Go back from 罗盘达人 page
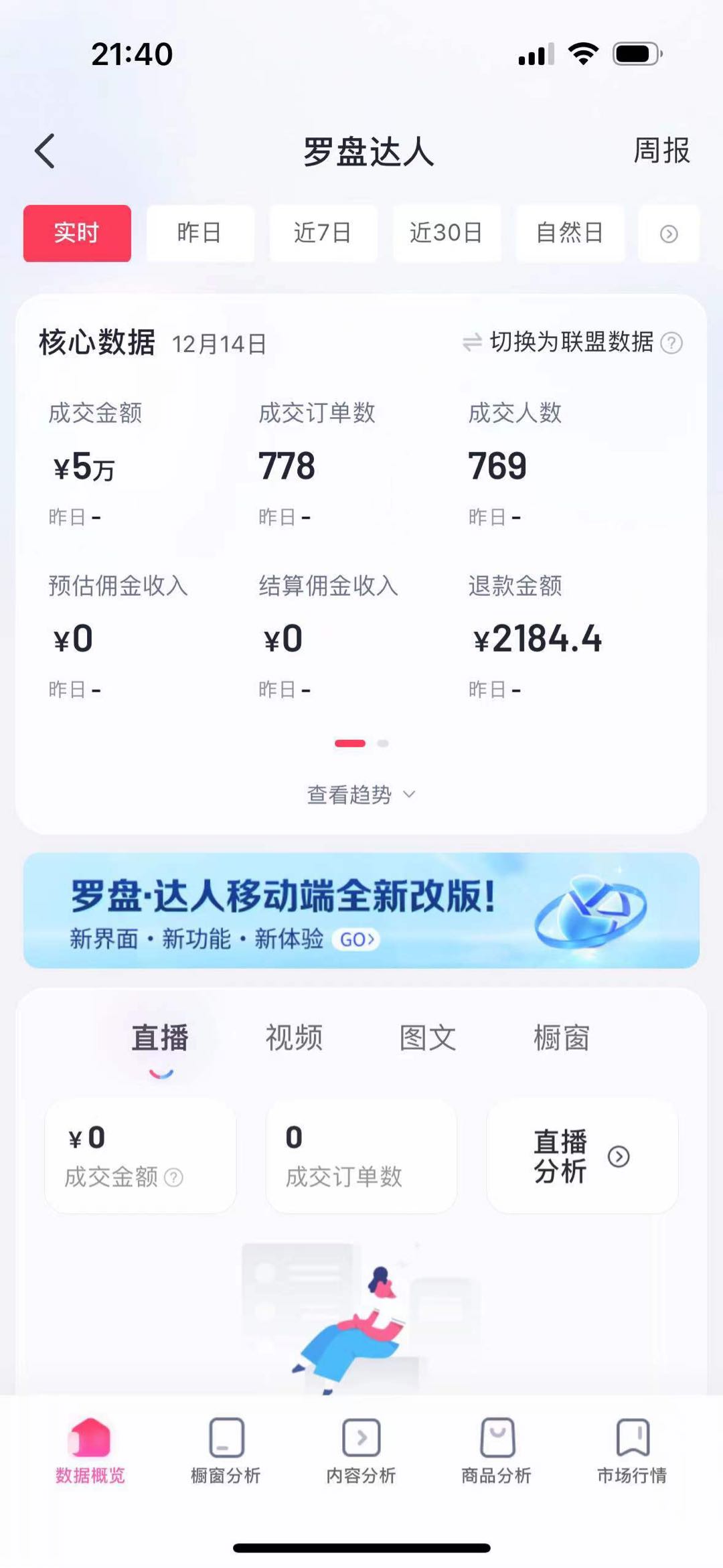Viewport: 723px width, 1568px height. pyautogui.click(x=45, y=151)
